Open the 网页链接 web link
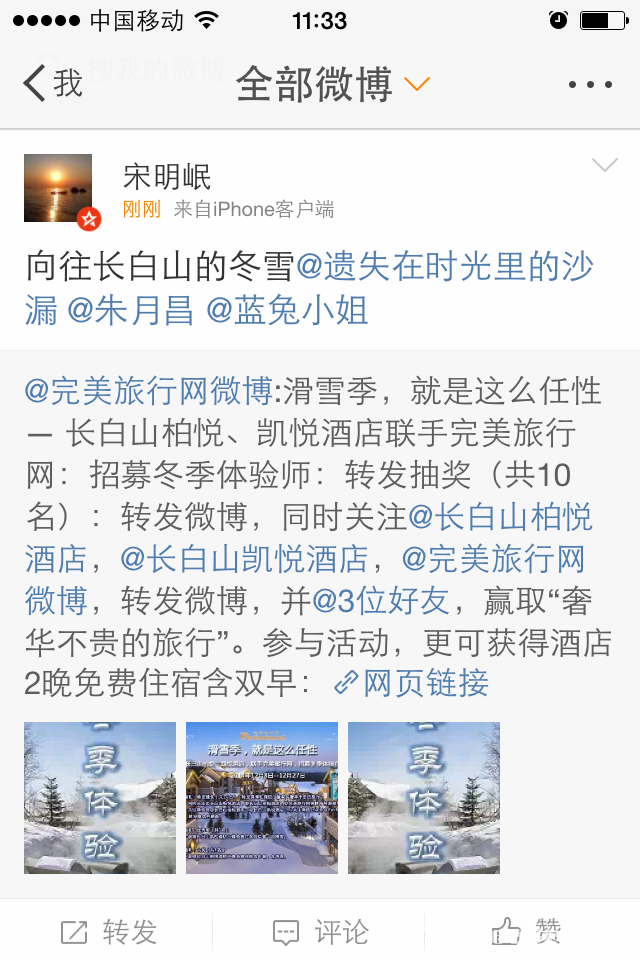Screen dimensions: 640x960 point(412,683)
